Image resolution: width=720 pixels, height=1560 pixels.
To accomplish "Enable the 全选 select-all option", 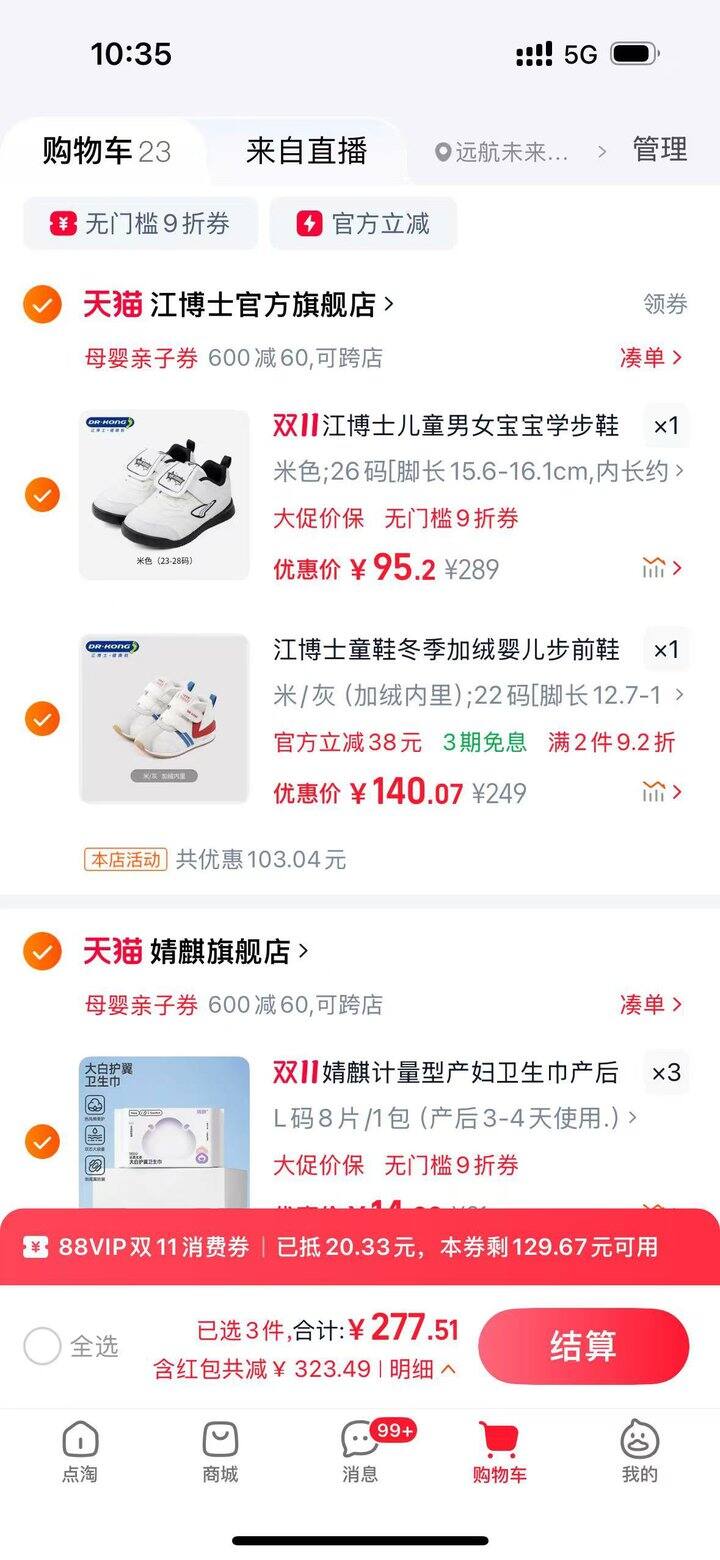I will tap(42, 1346).
